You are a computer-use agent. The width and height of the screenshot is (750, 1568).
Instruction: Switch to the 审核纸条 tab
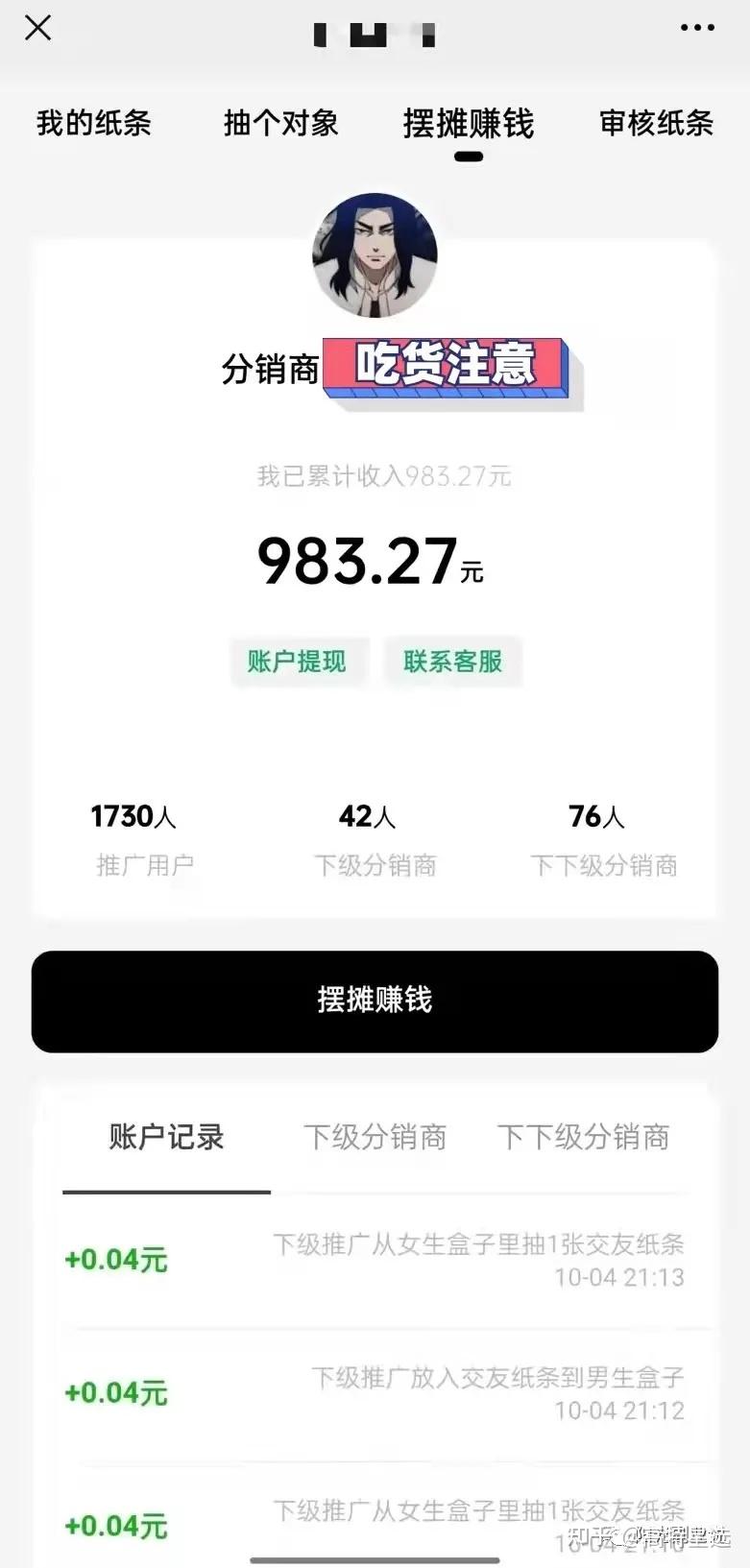(656, 124)
